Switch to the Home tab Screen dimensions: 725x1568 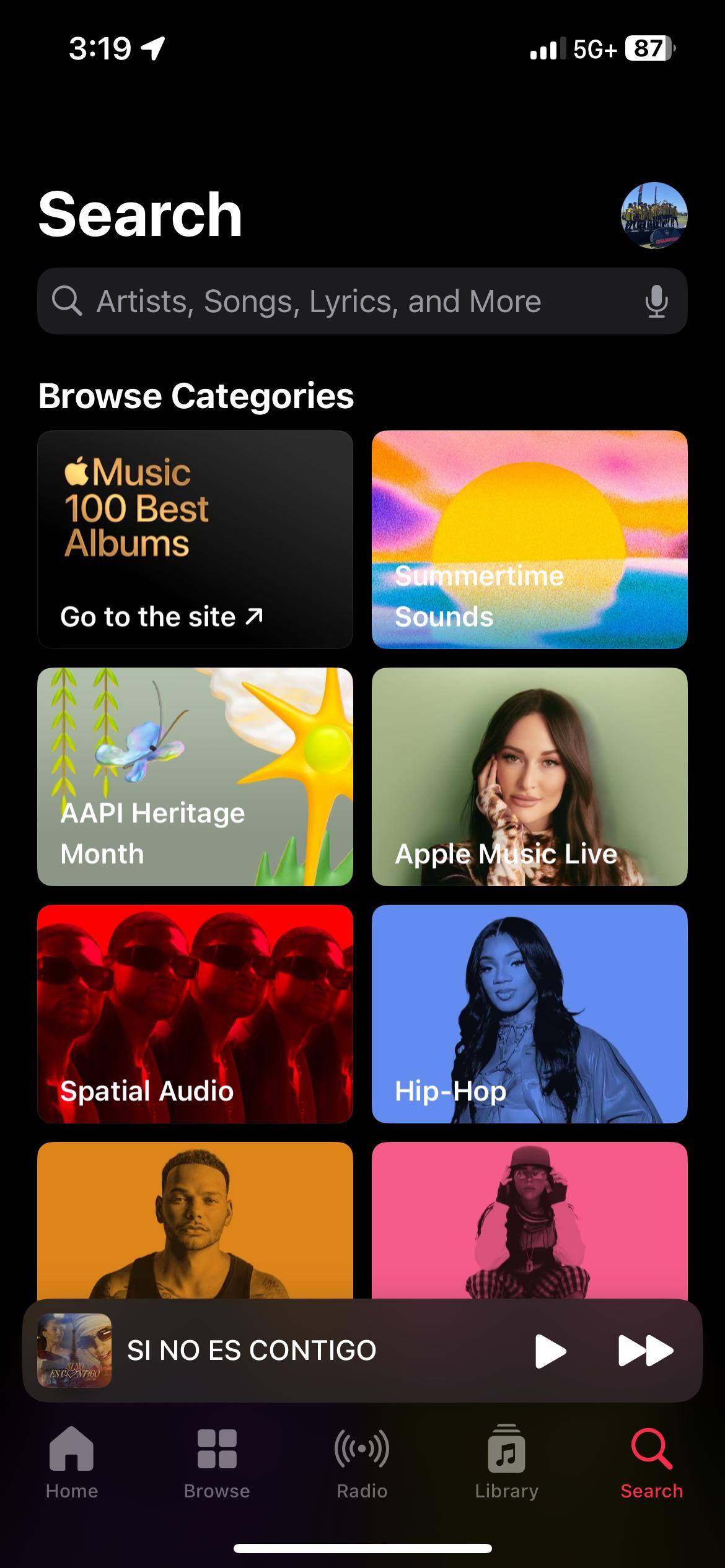[72, 1461]
